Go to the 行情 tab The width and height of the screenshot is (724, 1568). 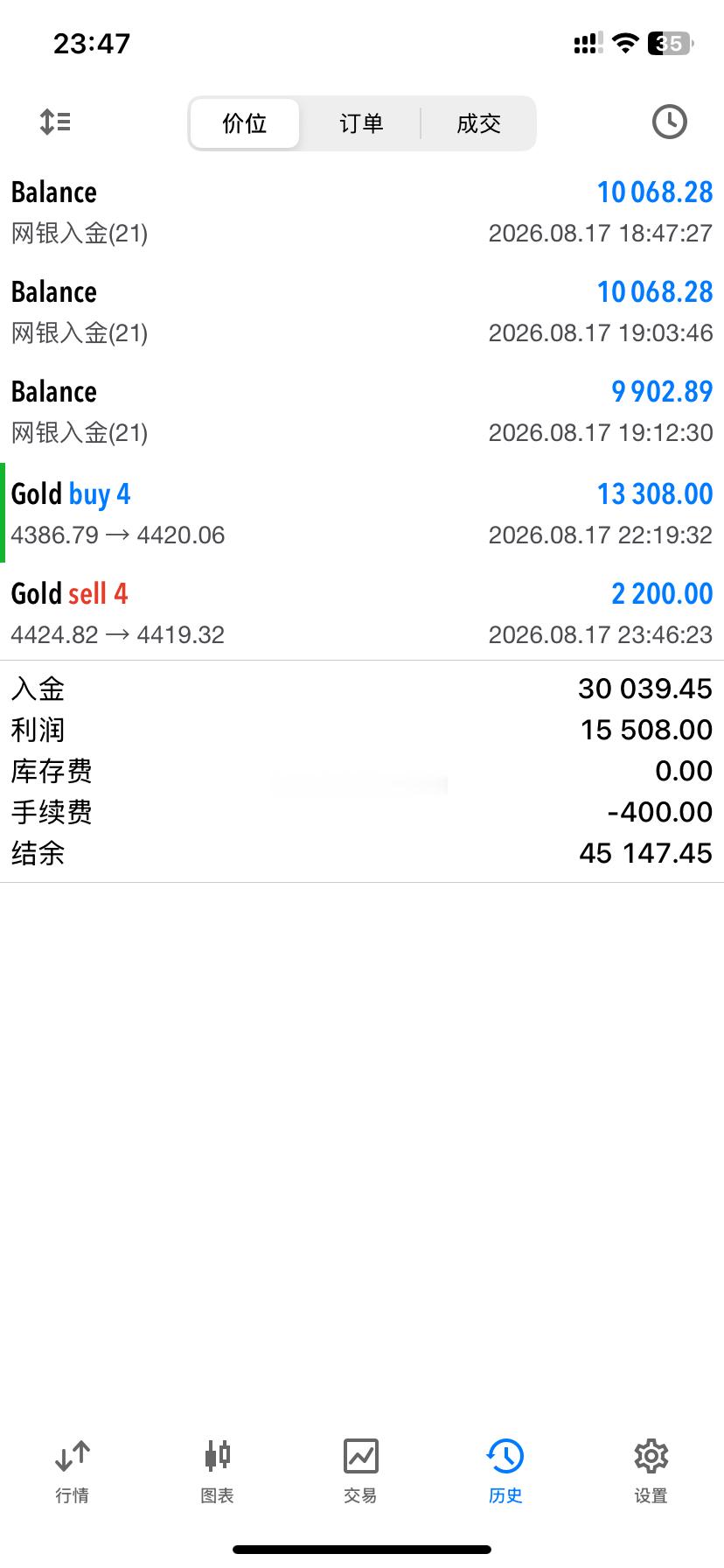[72, 1471]
